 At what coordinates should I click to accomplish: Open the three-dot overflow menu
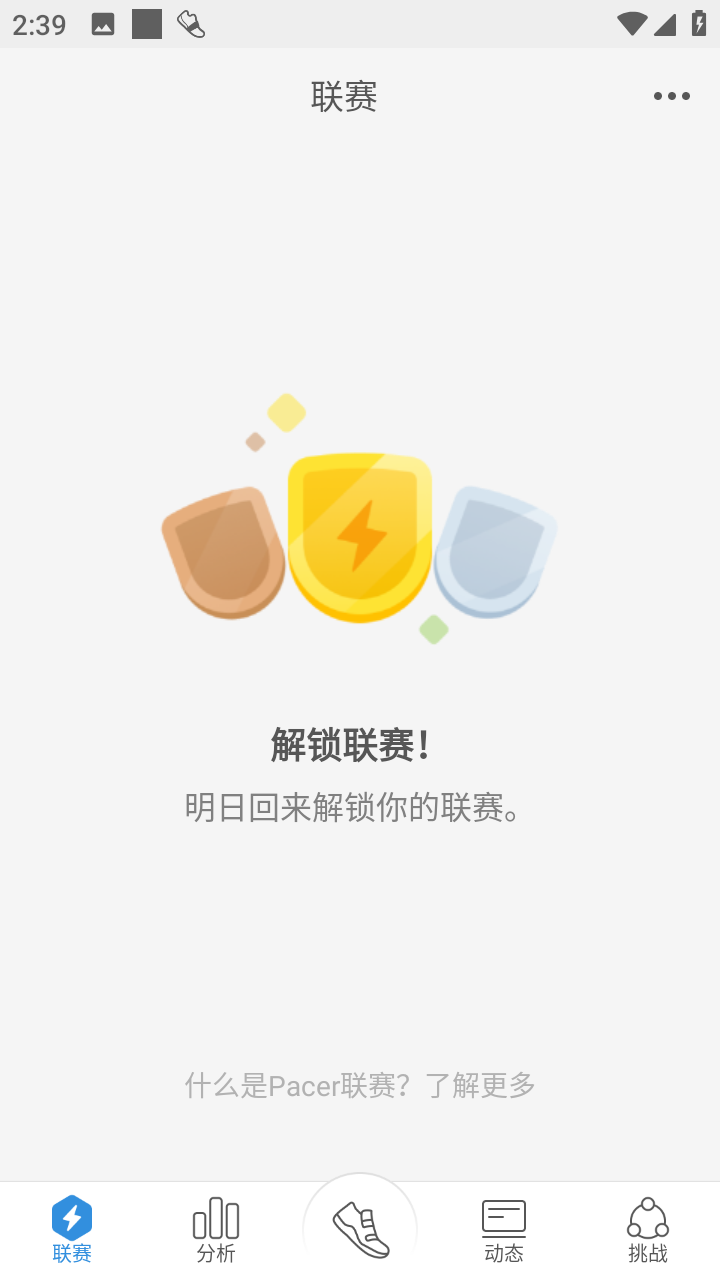tap(671, 97)
